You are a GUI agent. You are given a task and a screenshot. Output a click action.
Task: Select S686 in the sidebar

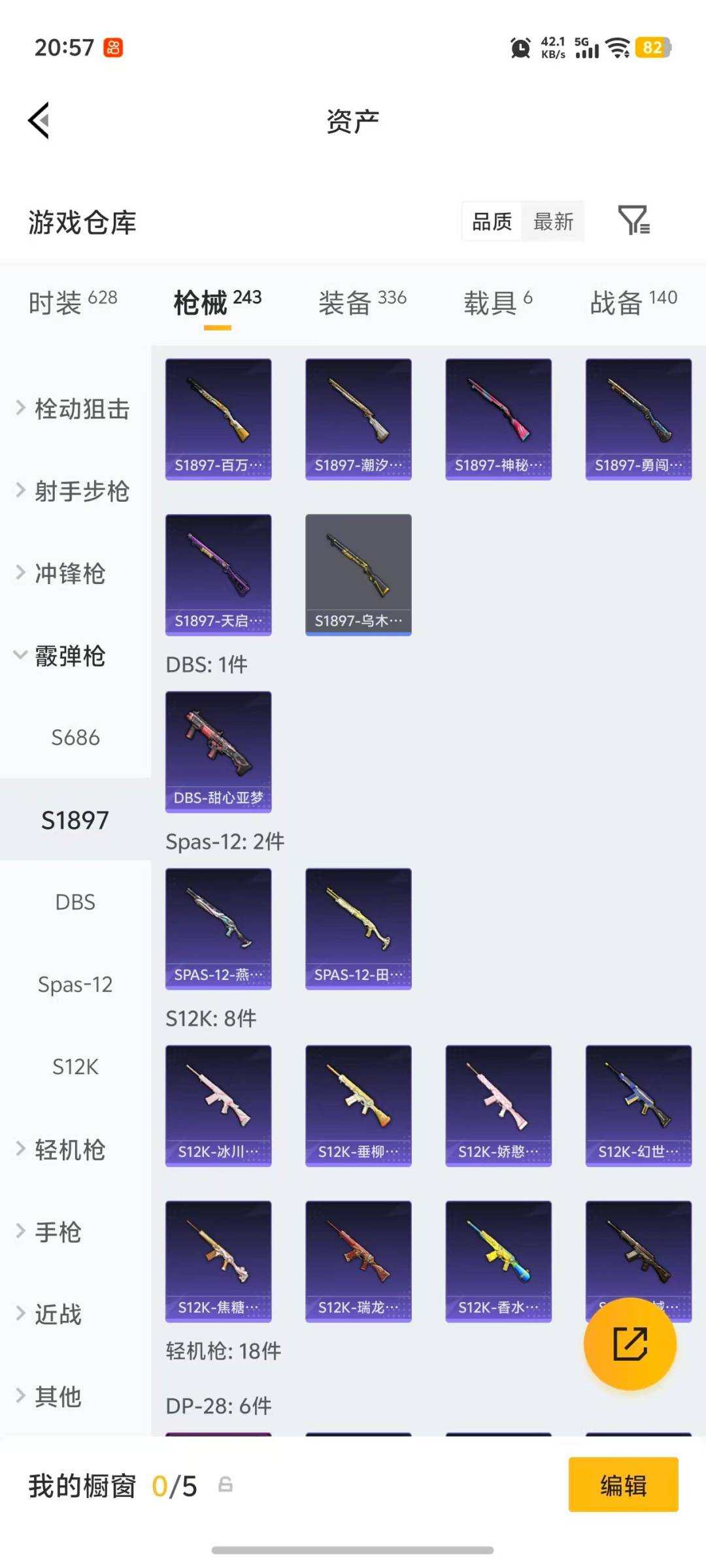click(x=76, y=738)
